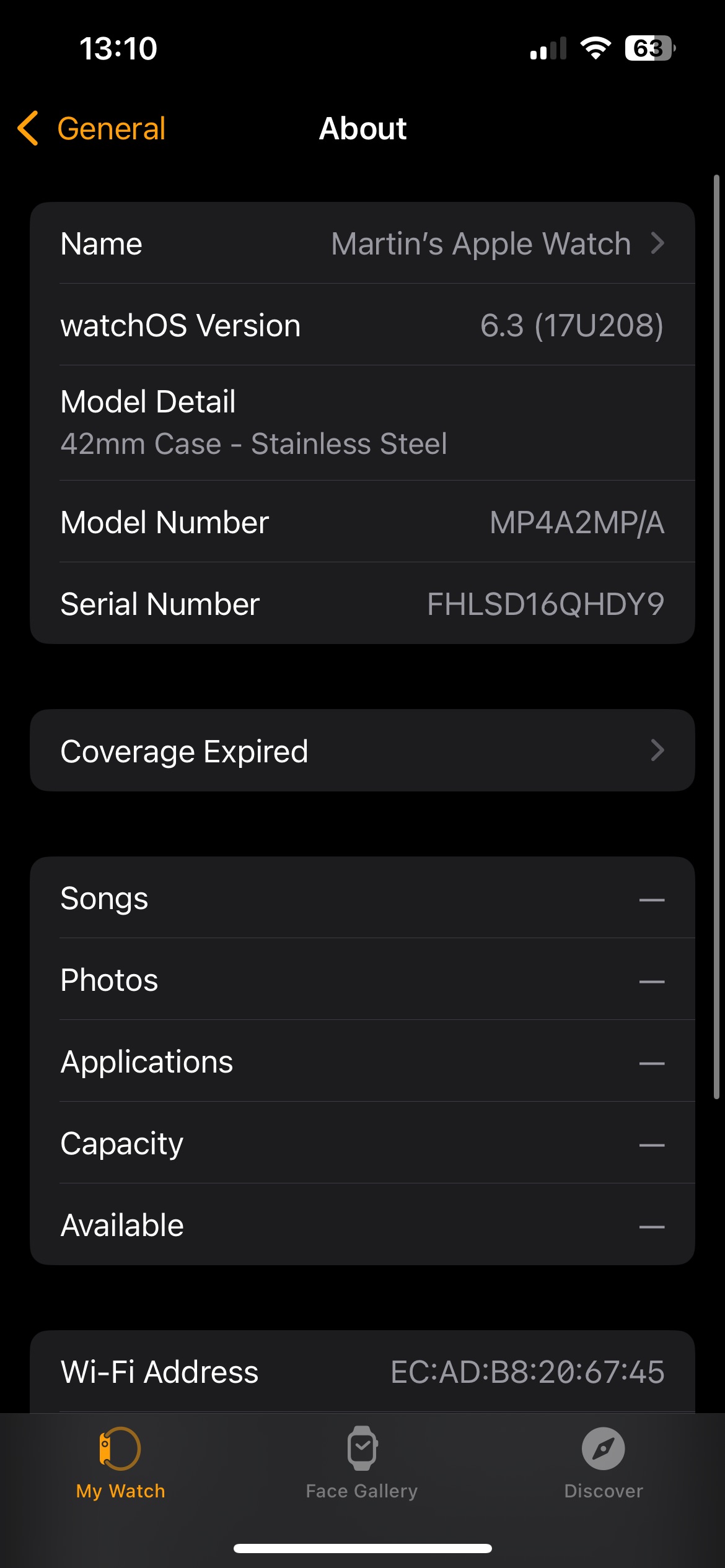Open the Name row to rename watch
The height and width of the screenshot is (1568, 725).
(x=362, y=243)
